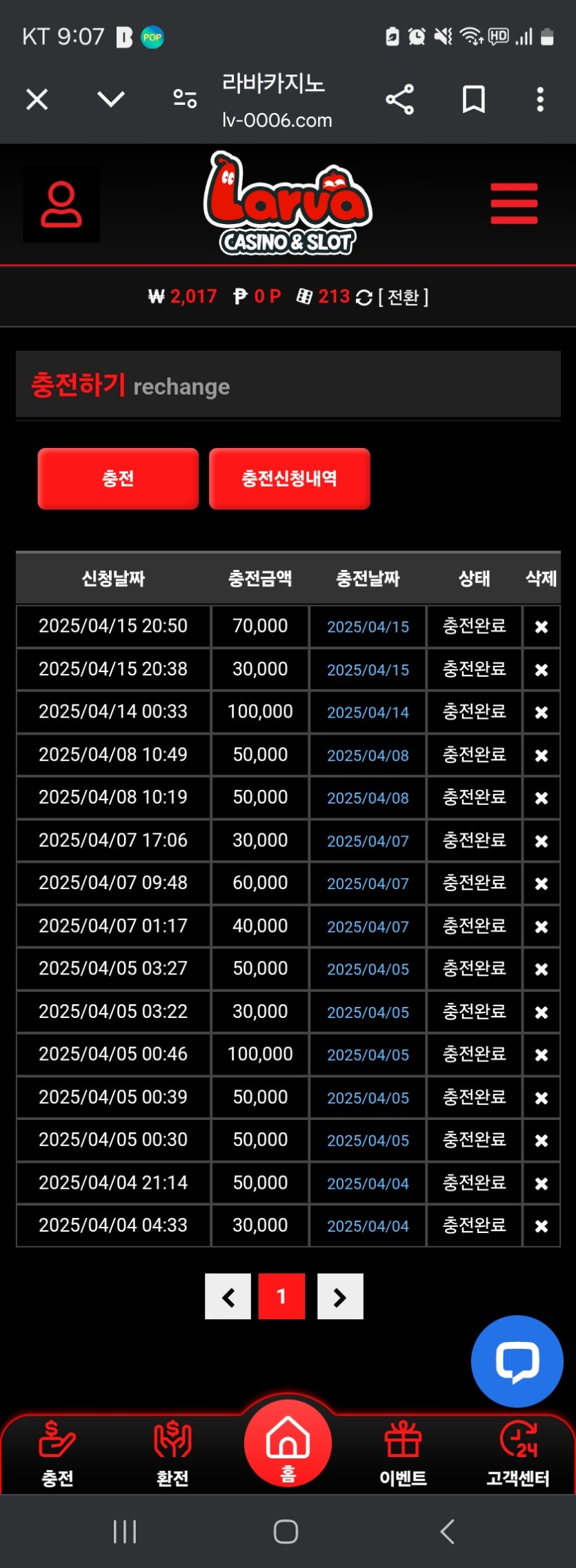This screenshot has height=1568, width=576.
Task: Select the 충전 red button
Action: pos(118,479)
